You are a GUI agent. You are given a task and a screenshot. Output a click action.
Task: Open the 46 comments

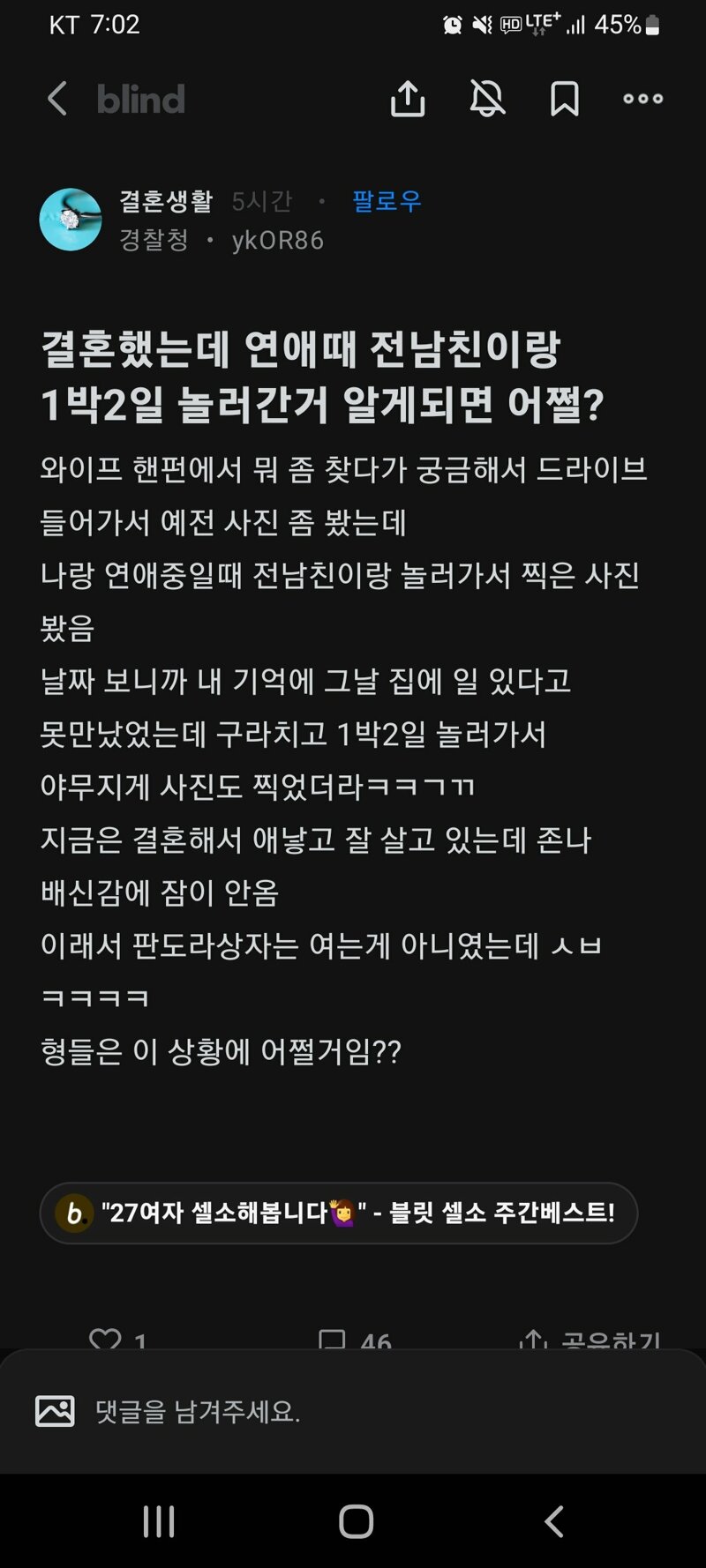355,1340
